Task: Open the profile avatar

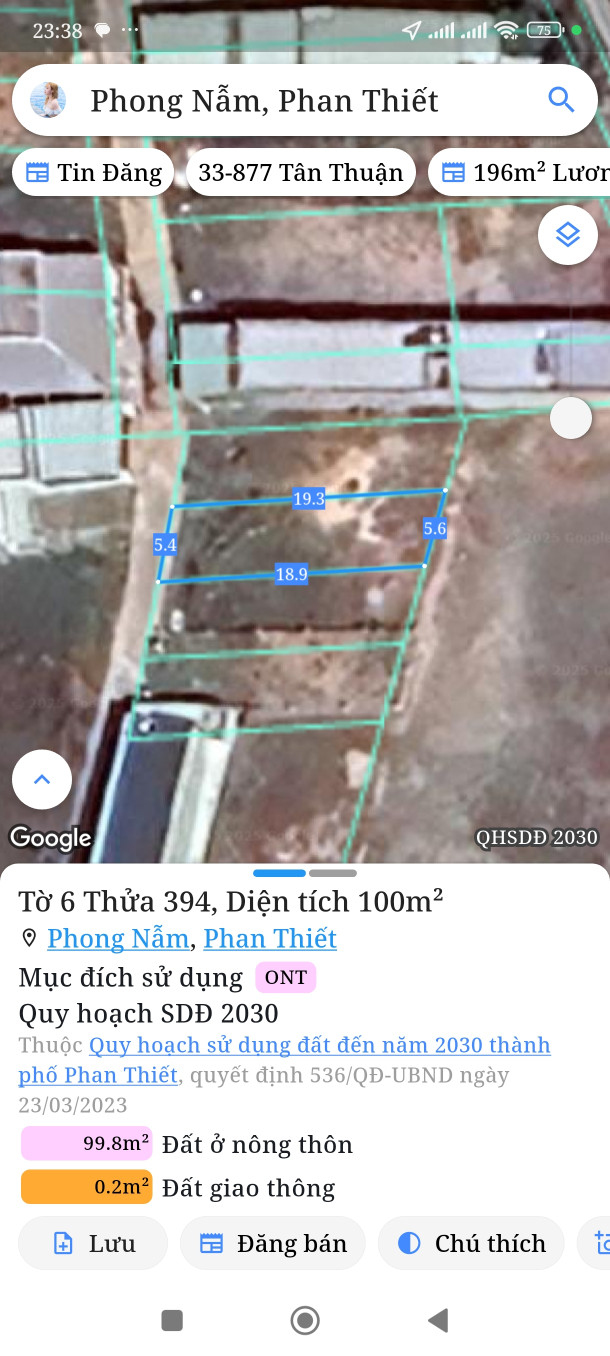Action: 48,100
